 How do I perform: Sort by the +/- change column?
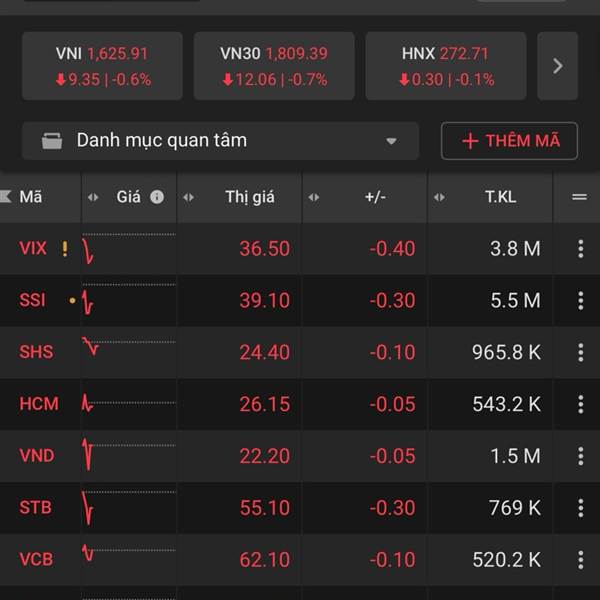pos(375,197)
